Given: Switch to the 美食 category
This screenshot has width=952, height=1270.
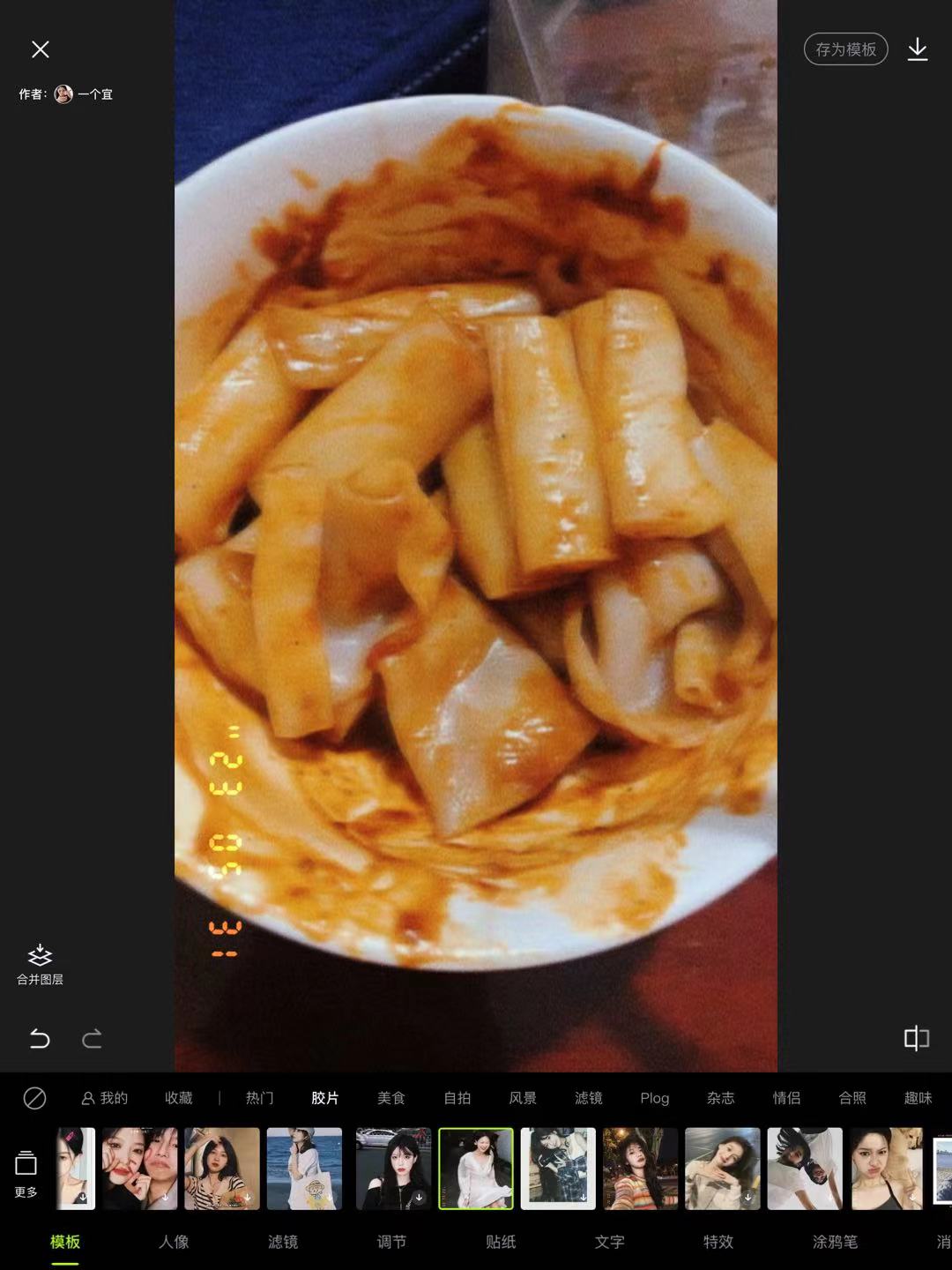Looking at the screenshot, I should [x=391, y=1098].
